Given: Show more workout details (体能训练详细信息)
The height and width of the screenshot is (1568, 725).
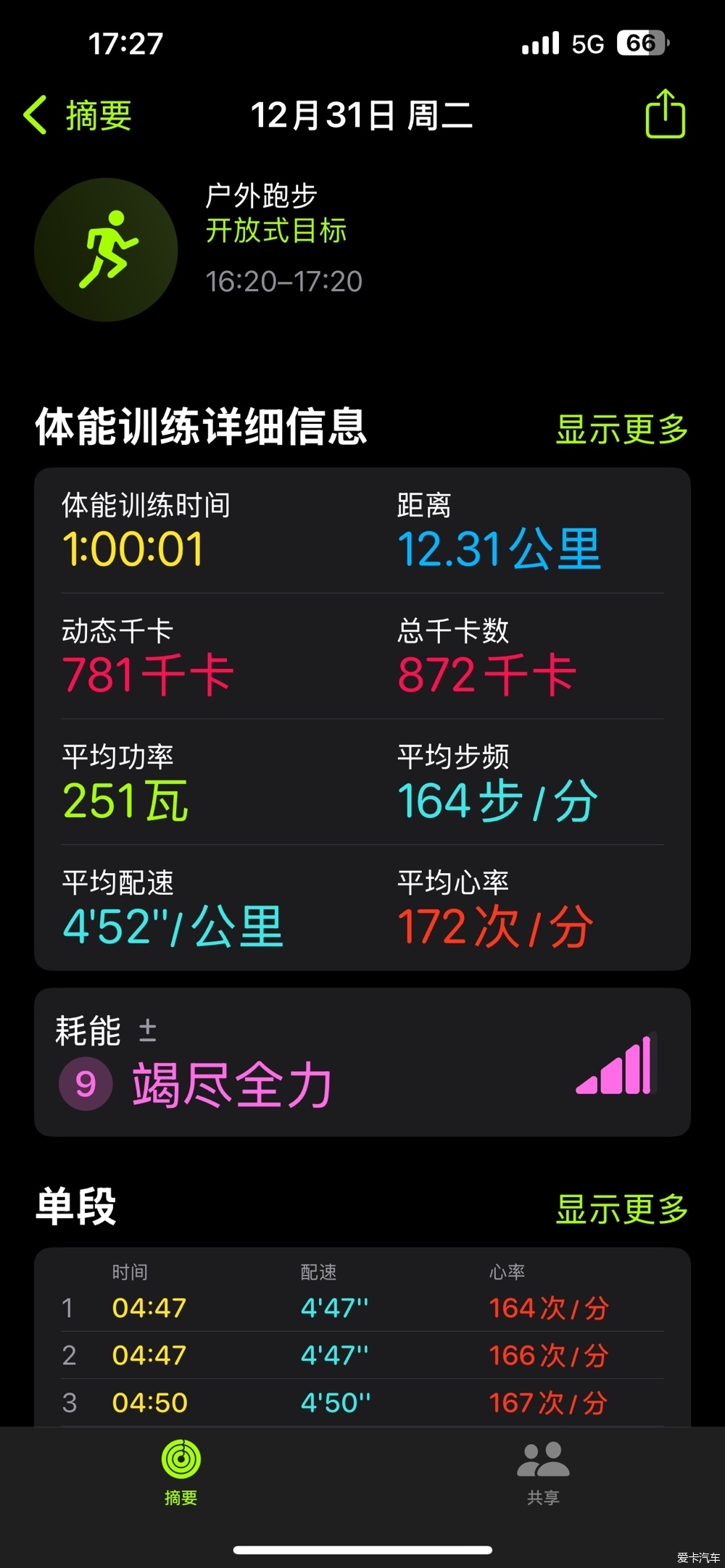Looking at the screenshot, I should pyautogui.click(x=621, y=429).
